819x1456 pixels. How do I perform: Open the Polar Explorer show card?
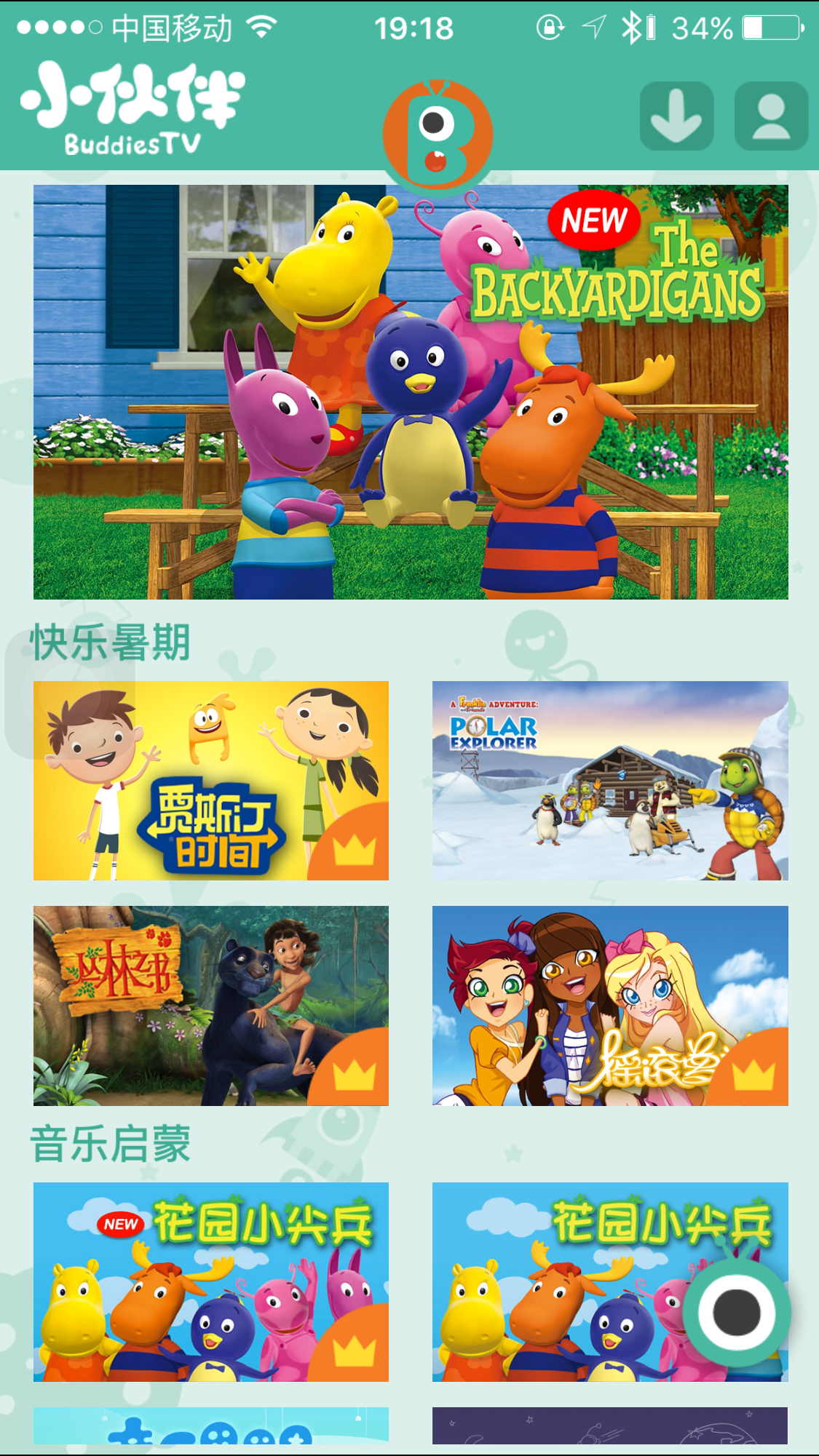(x=610, y=781)
